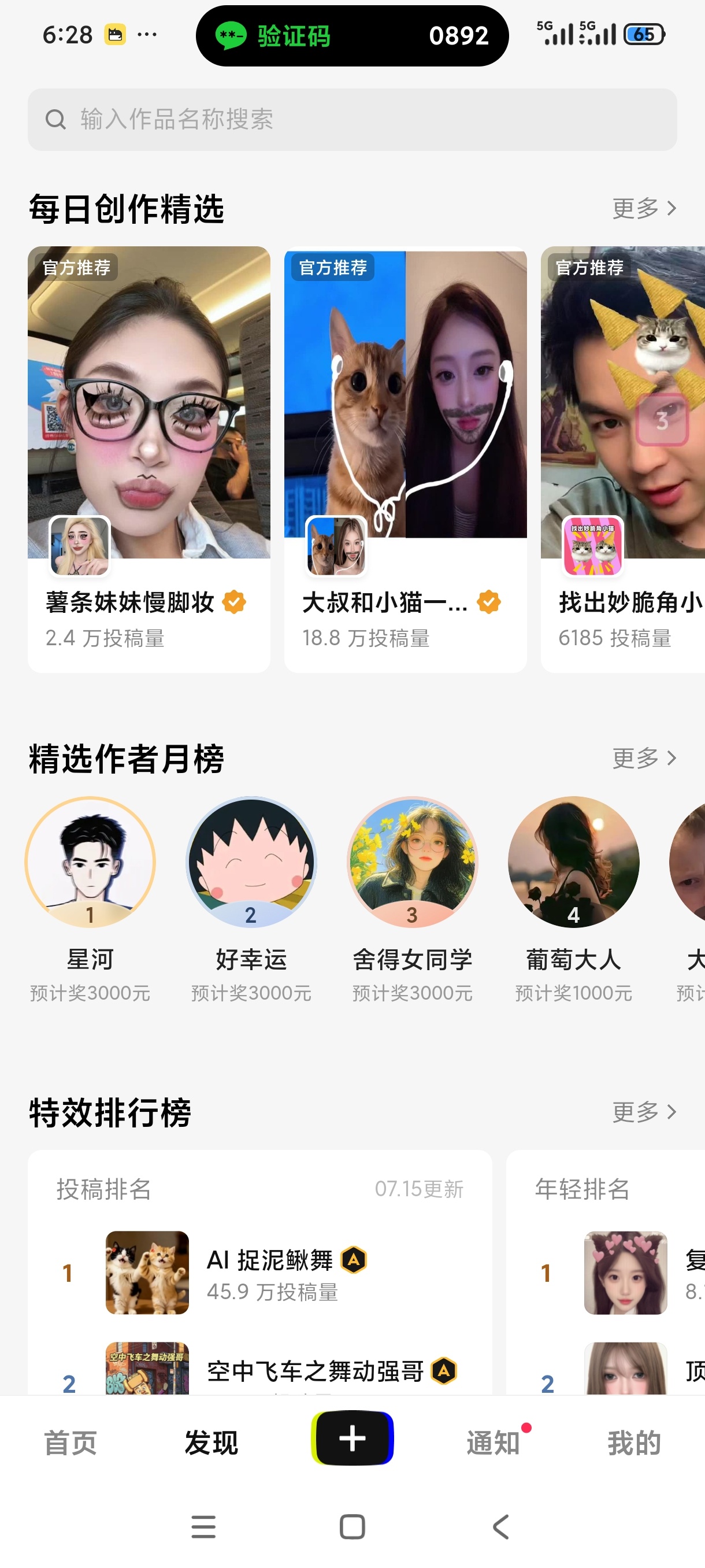Switch to the 通知 tab

tap(493, 1443)
